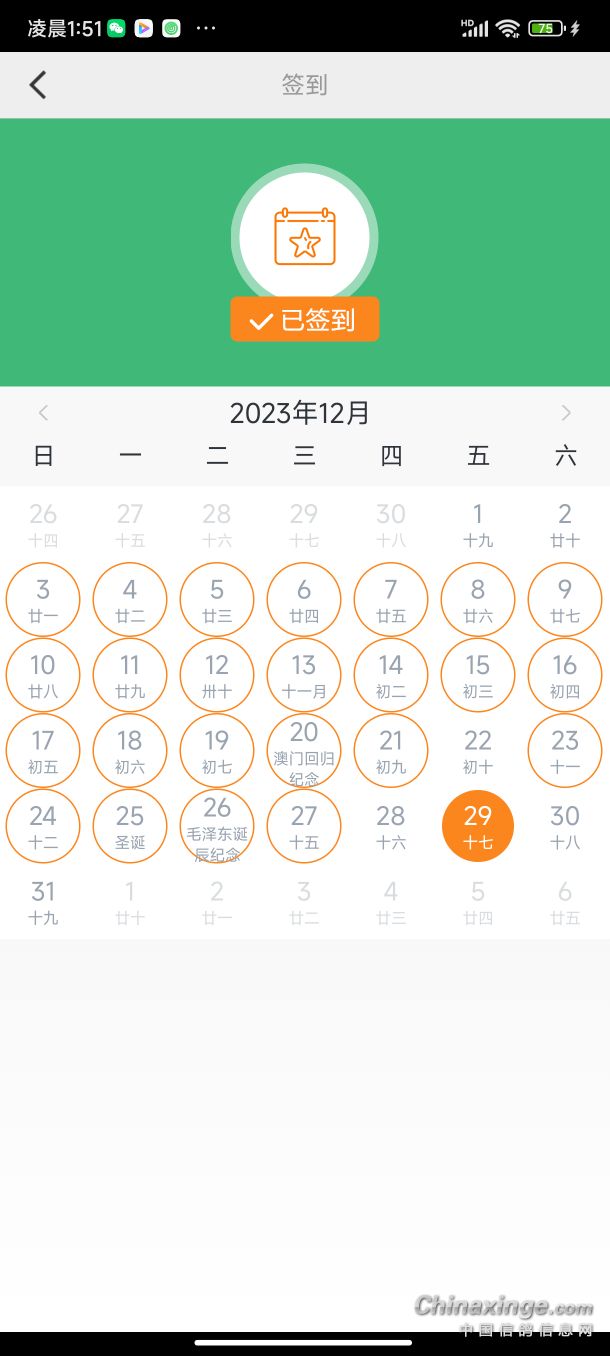Pick December 20 澳门回归纪念 date
This screenshot has height=1356, width=610.
pos(304,751)
